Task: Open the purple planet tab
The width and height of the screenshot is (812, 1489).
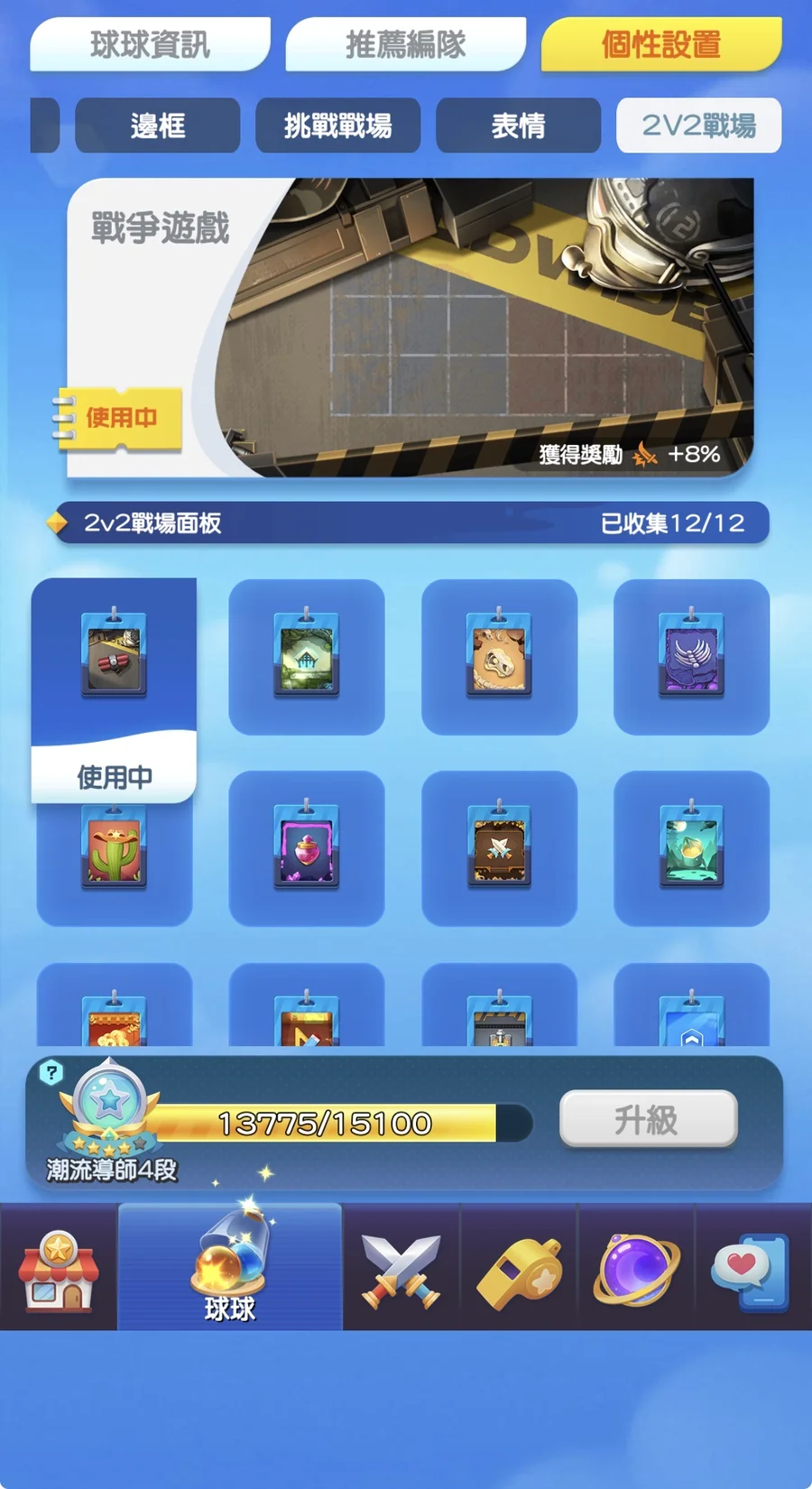Action: click(635, 1268)
